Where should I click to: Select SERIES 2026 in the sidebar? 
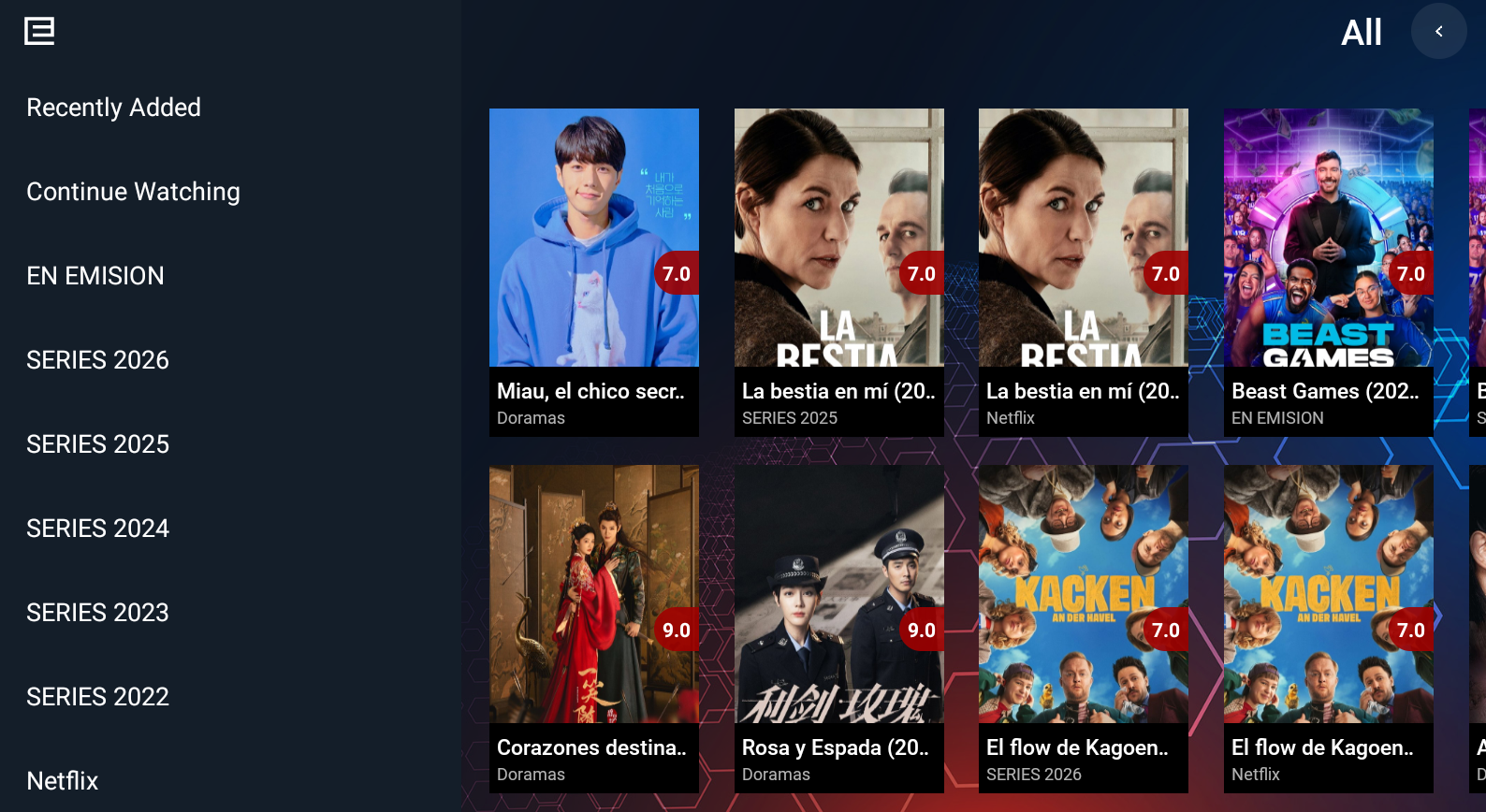[x=97, y=360]
